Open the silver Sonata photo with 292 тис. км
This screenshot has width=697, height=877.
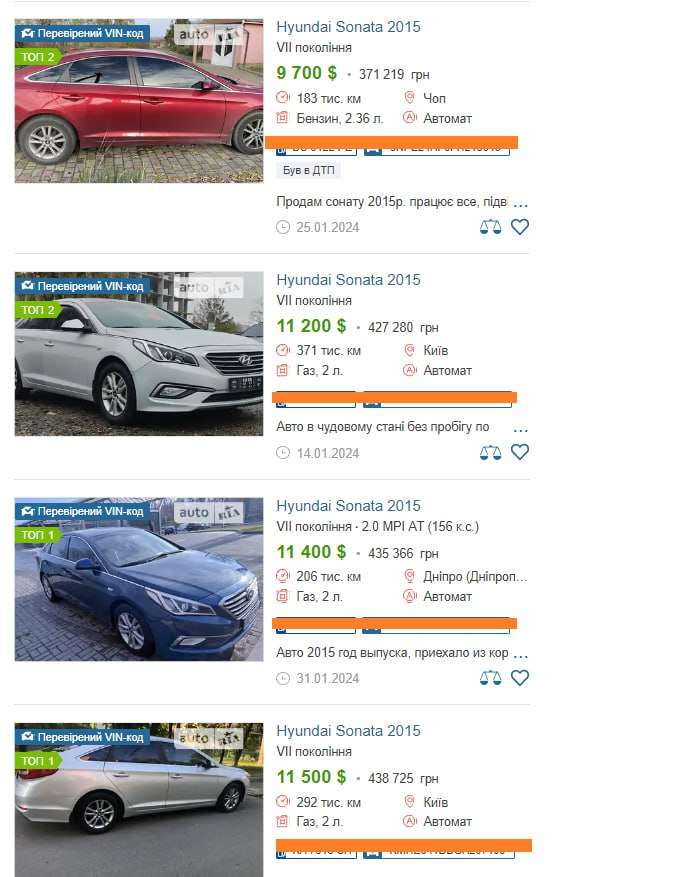[x=139, y=800]
